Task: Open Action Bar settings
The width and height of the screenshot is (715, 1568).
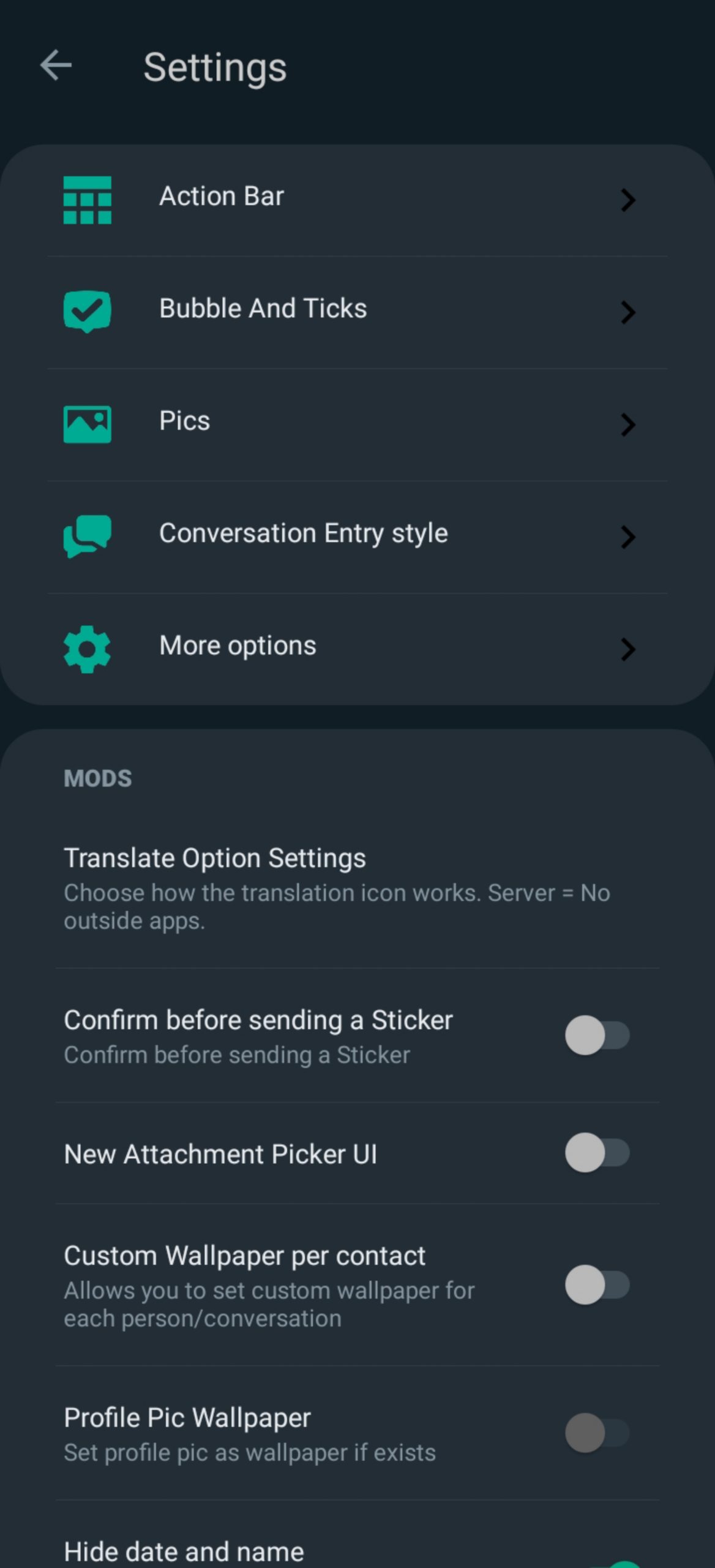Action: (x=357, y=198)
